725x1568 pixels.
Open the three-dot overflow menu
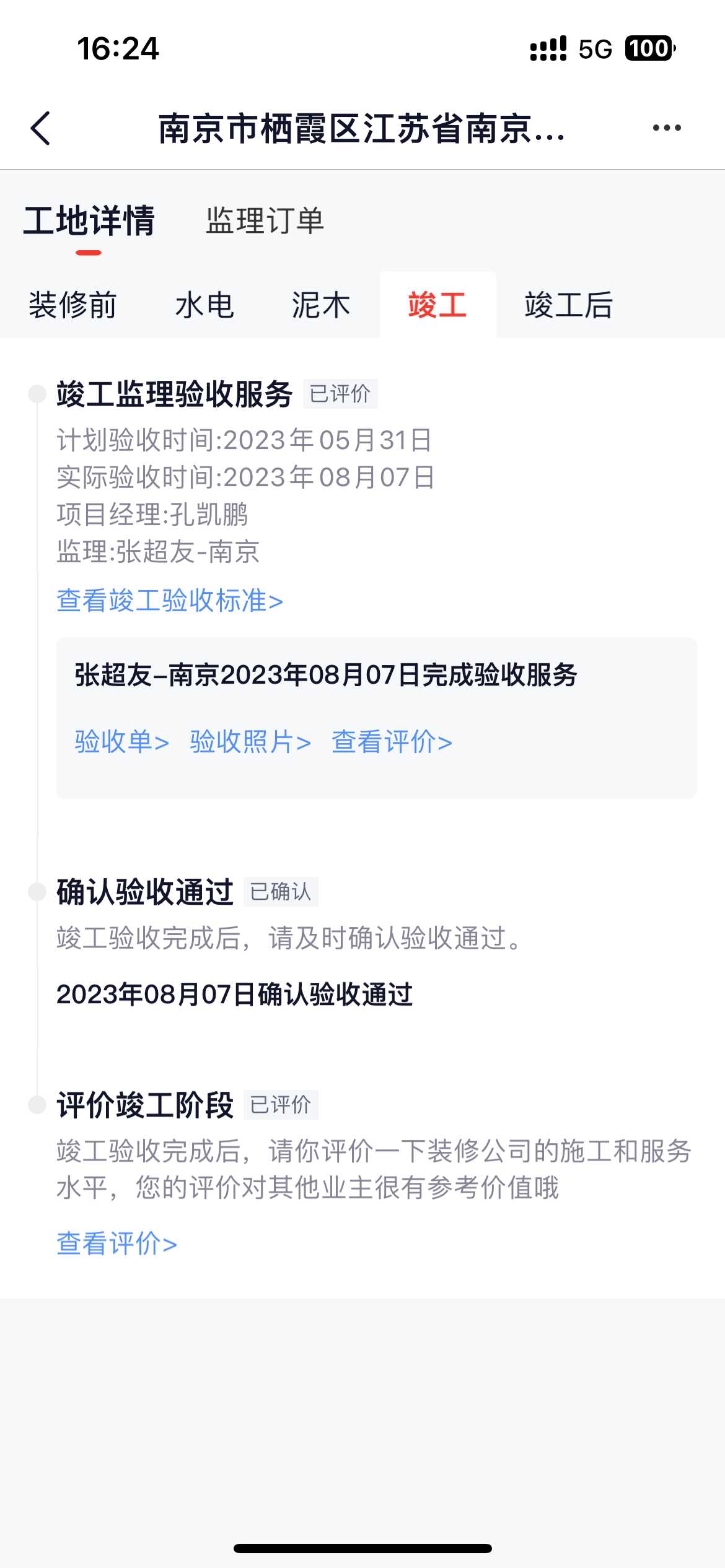[x=667, y=128]
